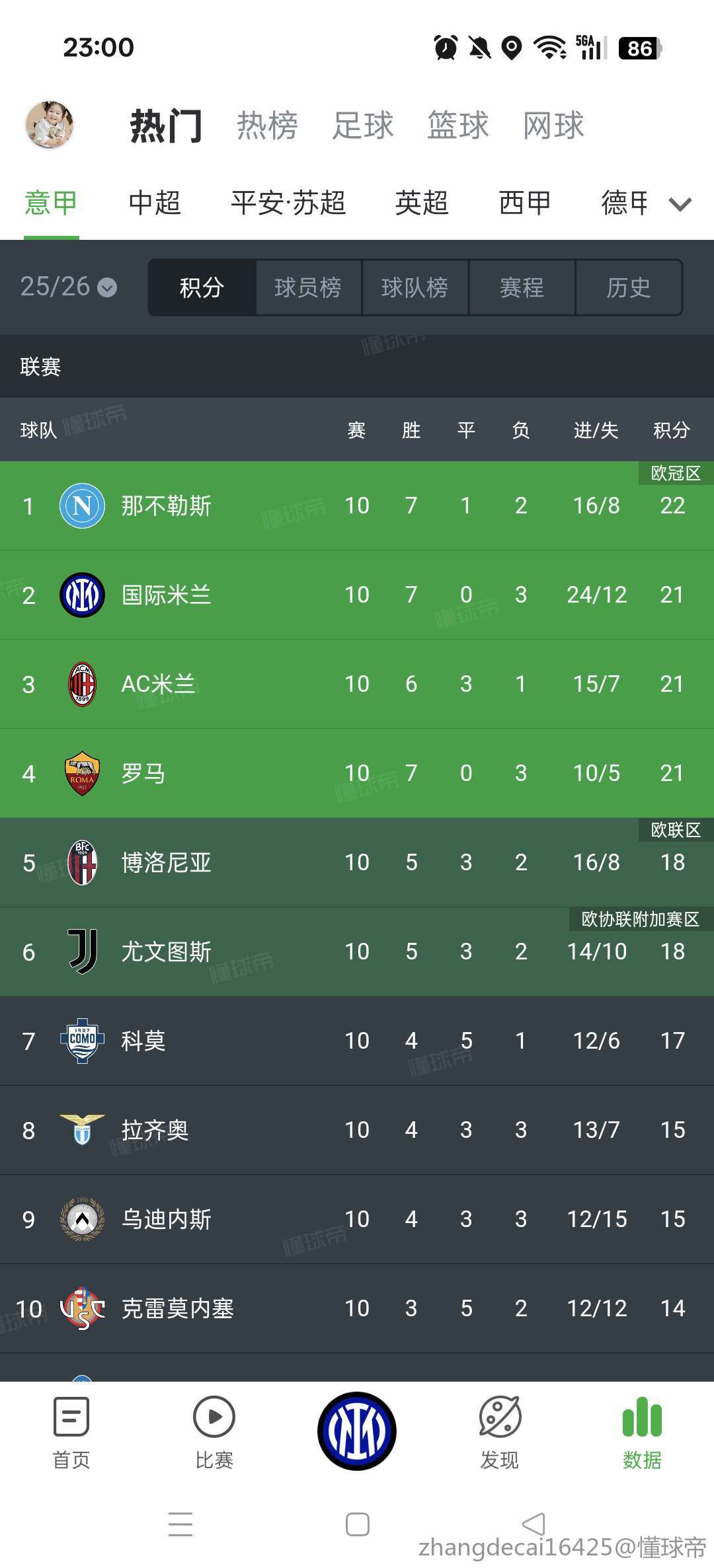Switch to the 篮球 tab

pos(457,126)
